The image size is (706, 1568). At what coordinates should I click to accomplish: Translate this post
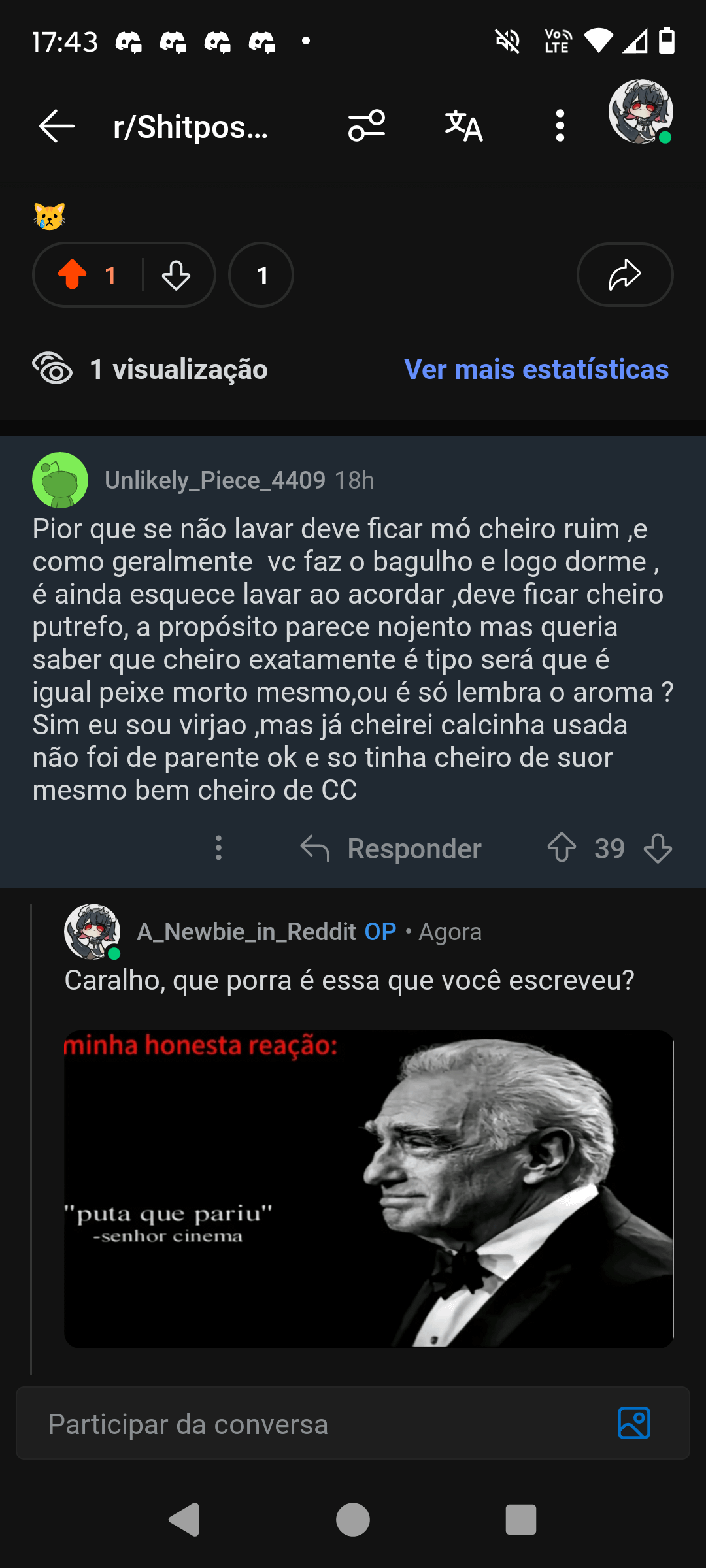pyautogui.click(x=463, y=126)
